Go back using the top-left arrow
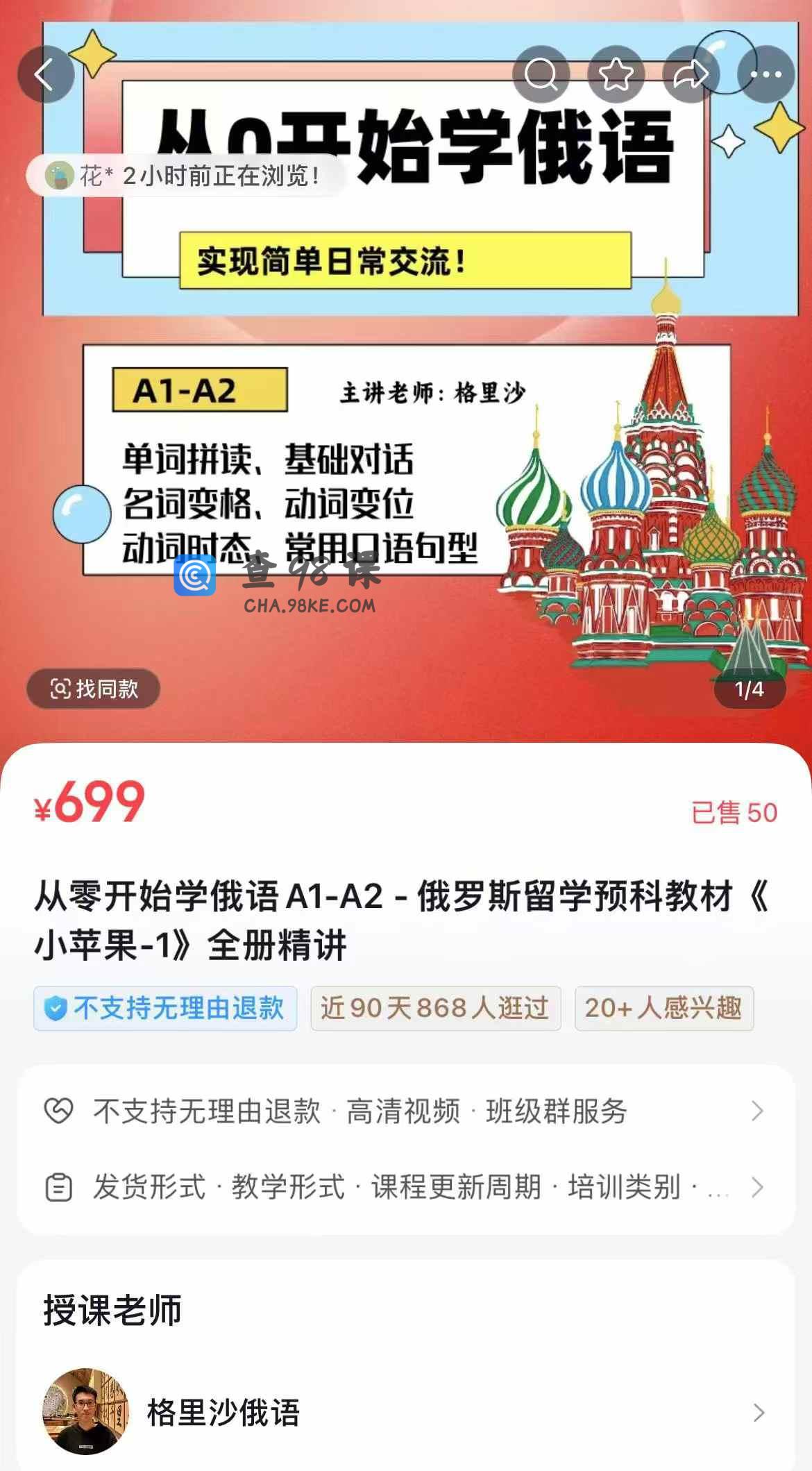Image resolution: width=812 pixels, height=1471 pixels. click(x=46, y=75)
